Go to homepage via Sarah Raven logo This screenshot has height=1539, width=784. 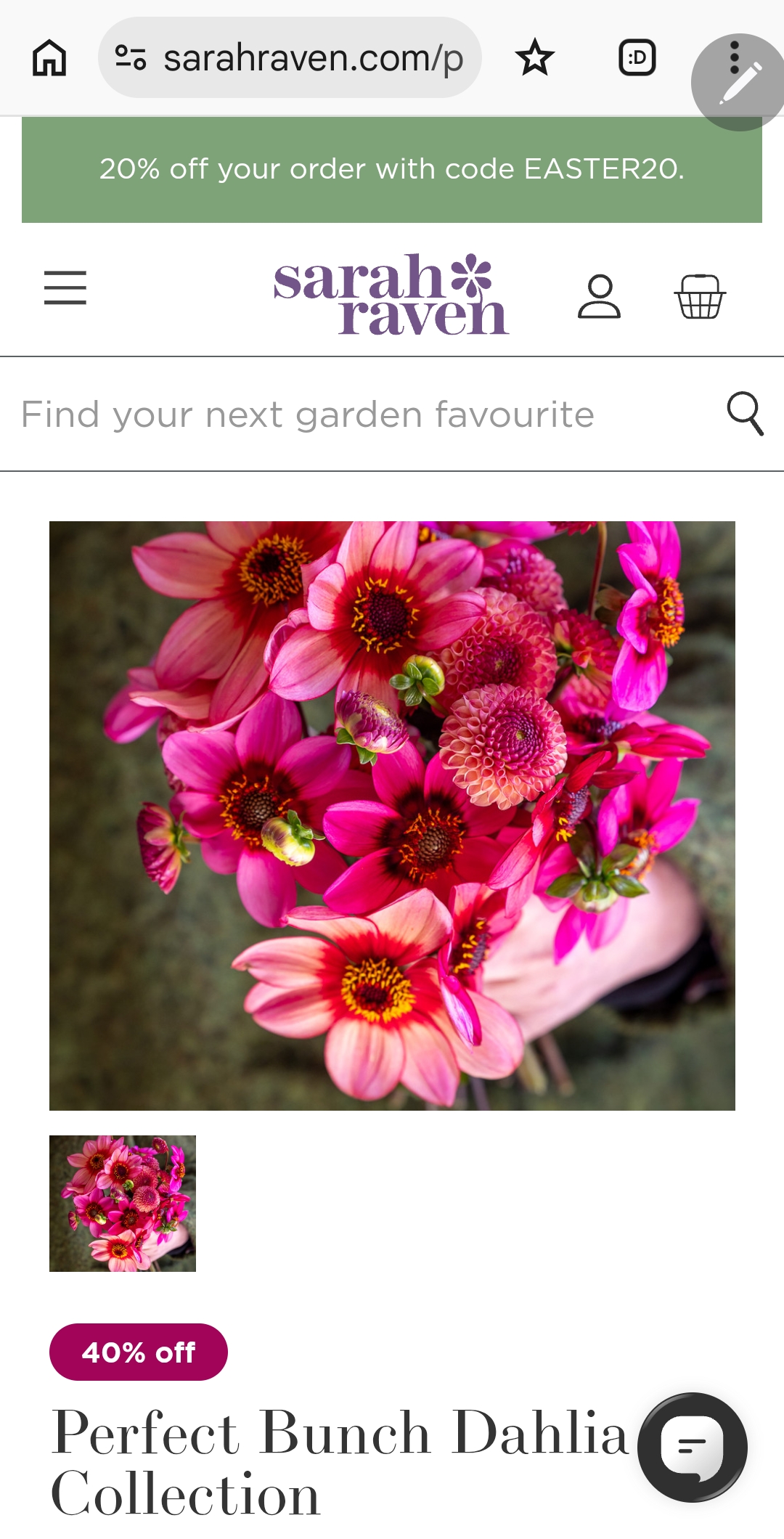point(391,294)
